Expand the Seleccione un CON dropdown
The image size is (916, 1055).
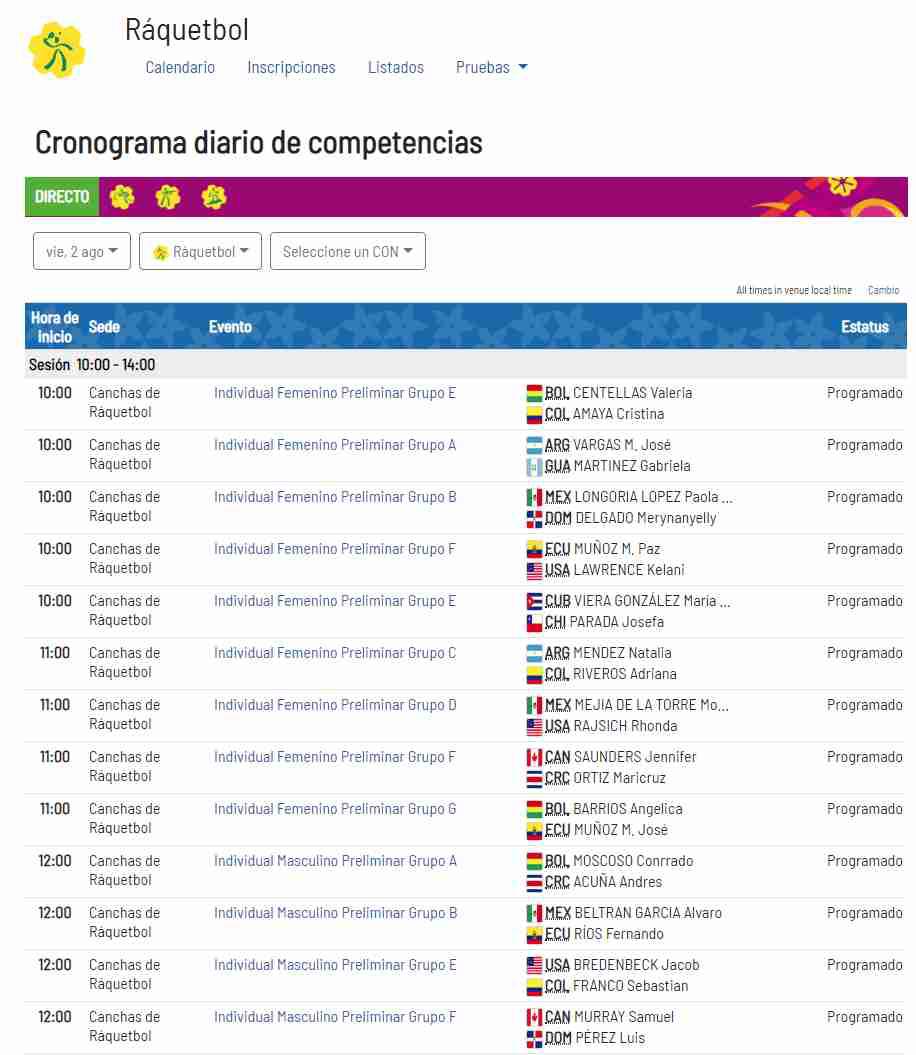[347, 251]
